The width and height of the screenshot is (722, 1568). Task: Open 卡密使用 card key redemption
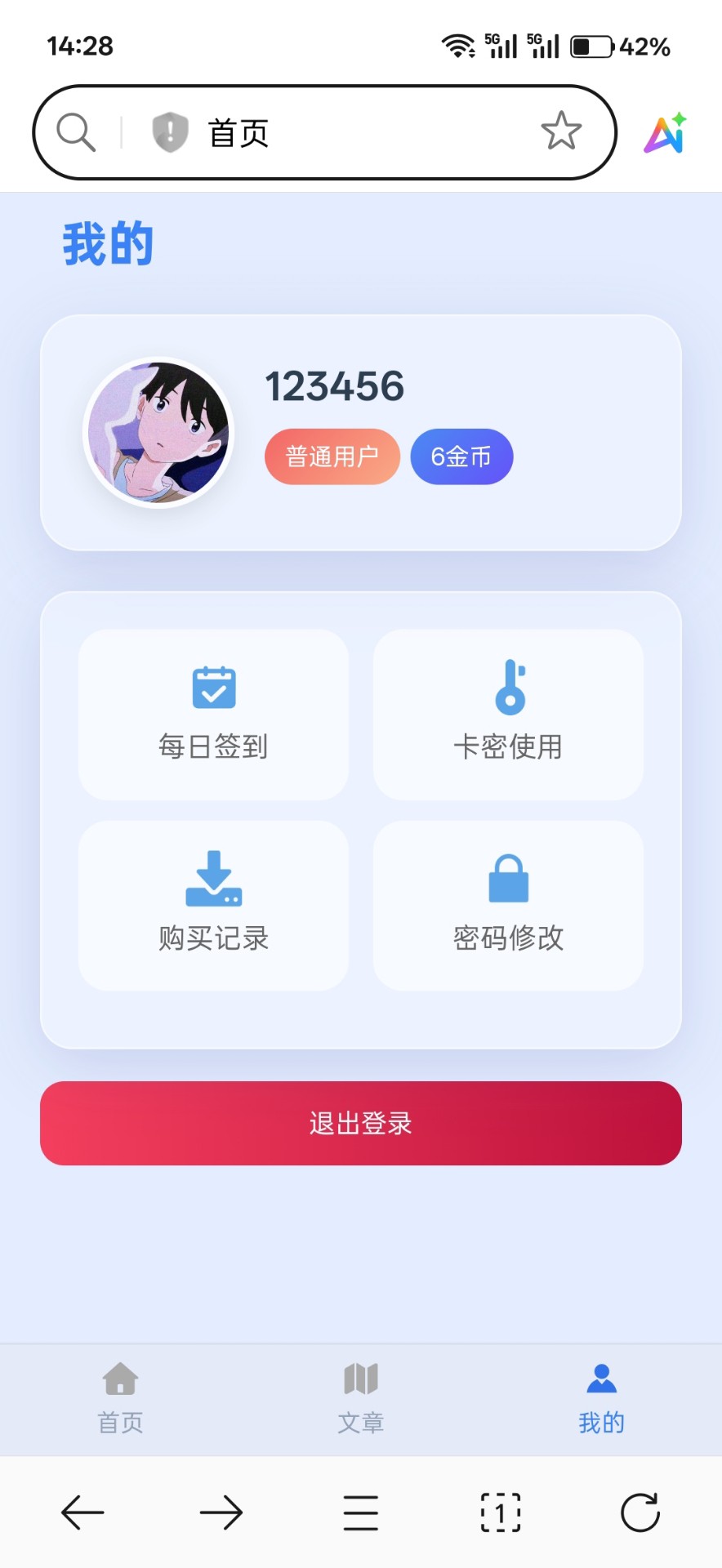coord(508,714)
